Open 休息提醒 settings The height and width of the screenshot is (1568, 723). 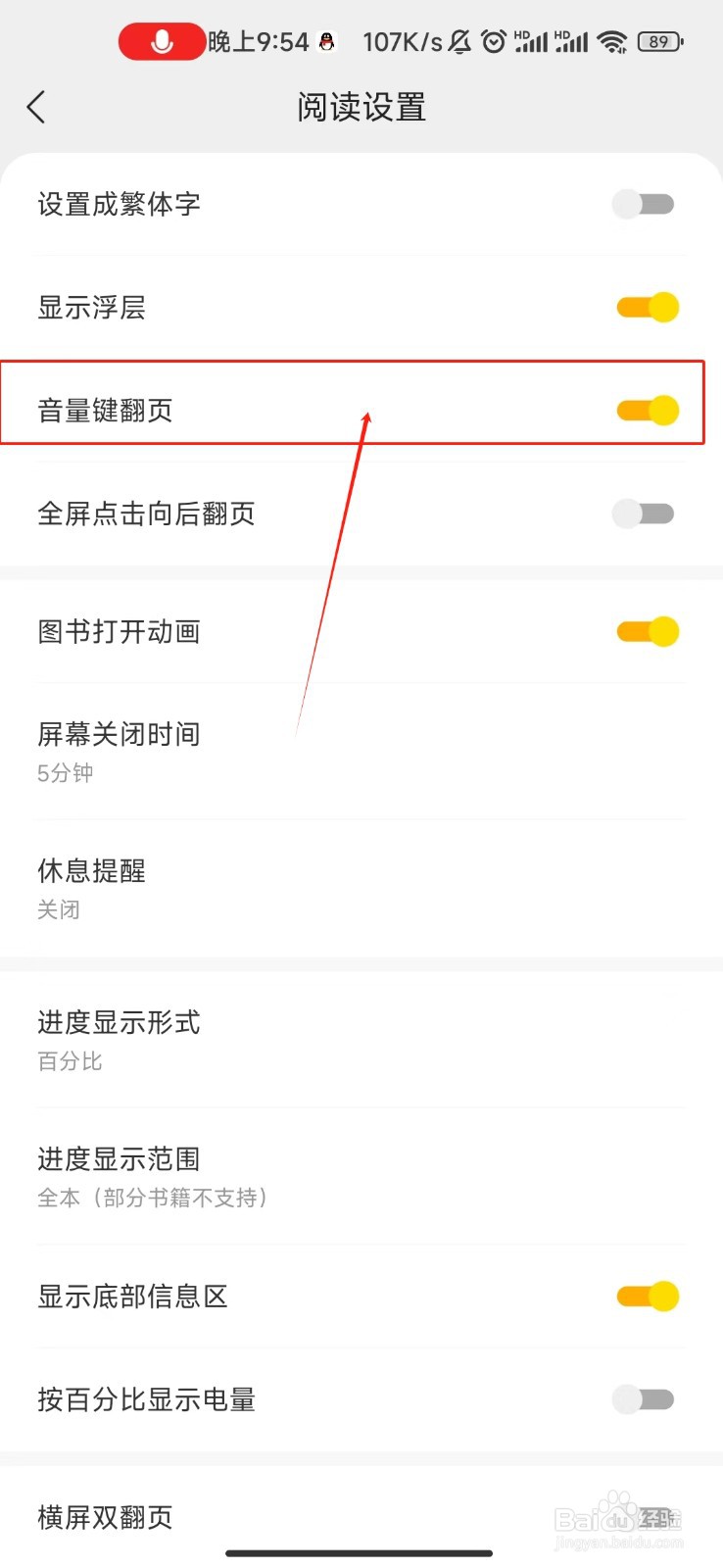tap(294, 887)
